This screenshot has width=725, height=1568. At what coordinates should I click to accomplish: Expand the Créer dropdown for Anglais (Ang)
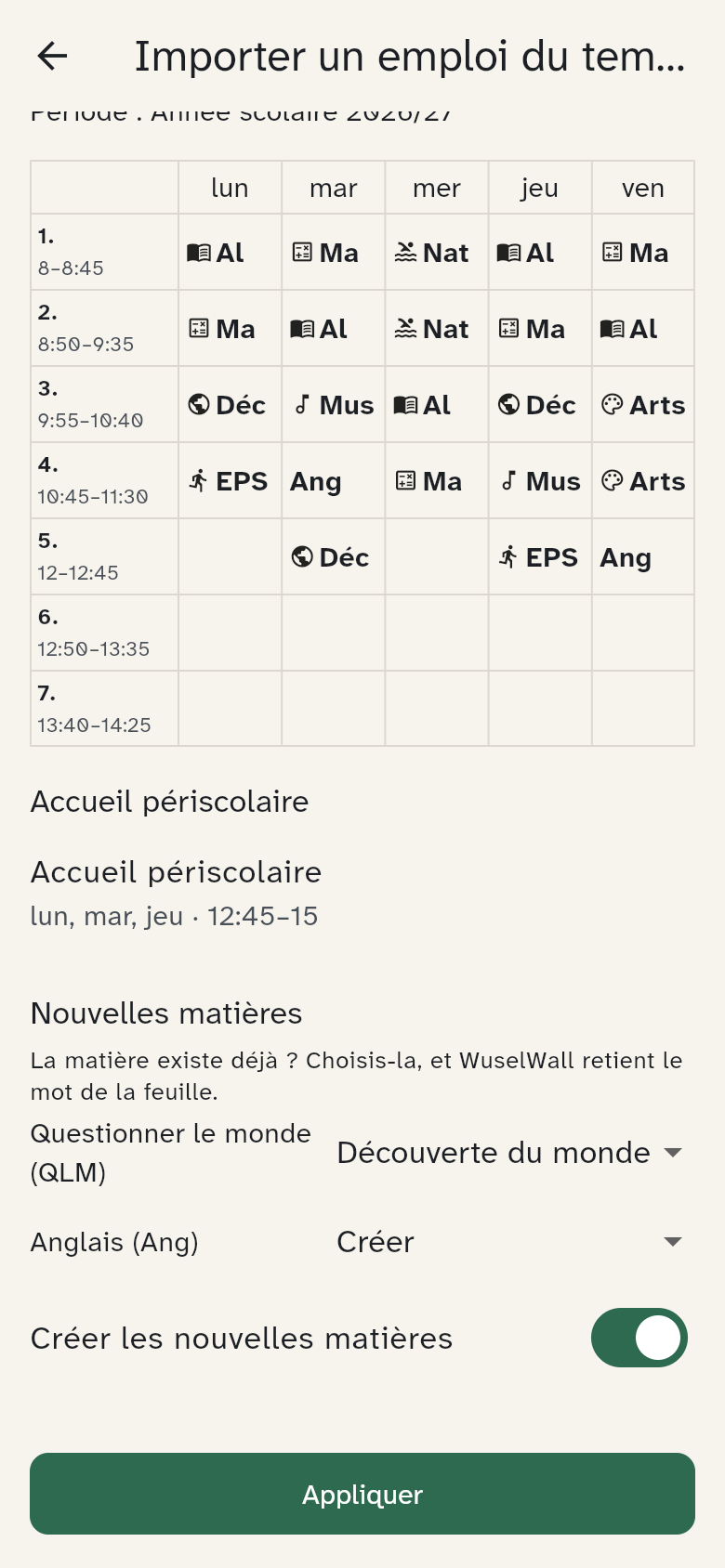(509, 1242)
